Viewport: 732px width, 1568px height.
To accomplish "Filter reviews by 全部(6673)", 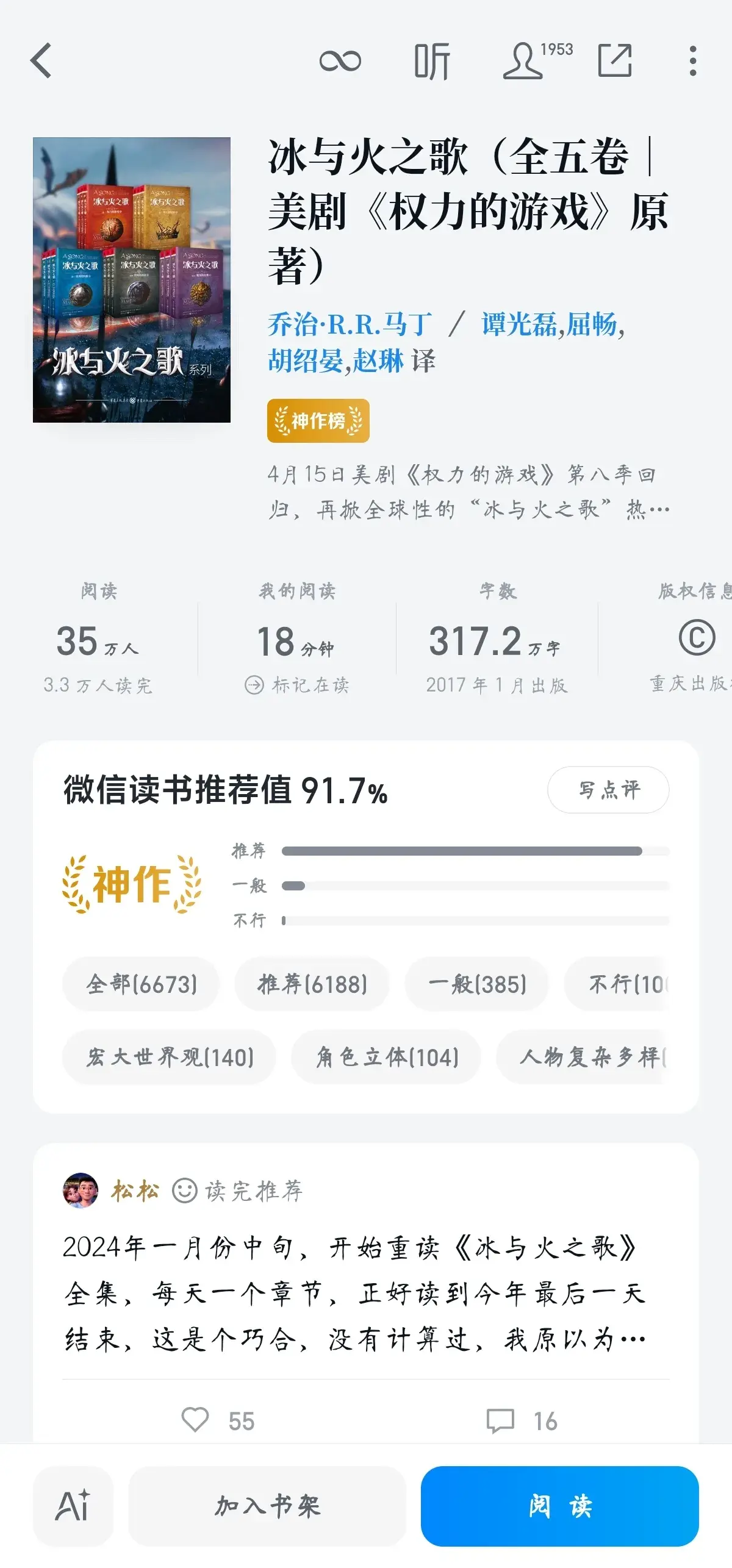I will 141,984.
